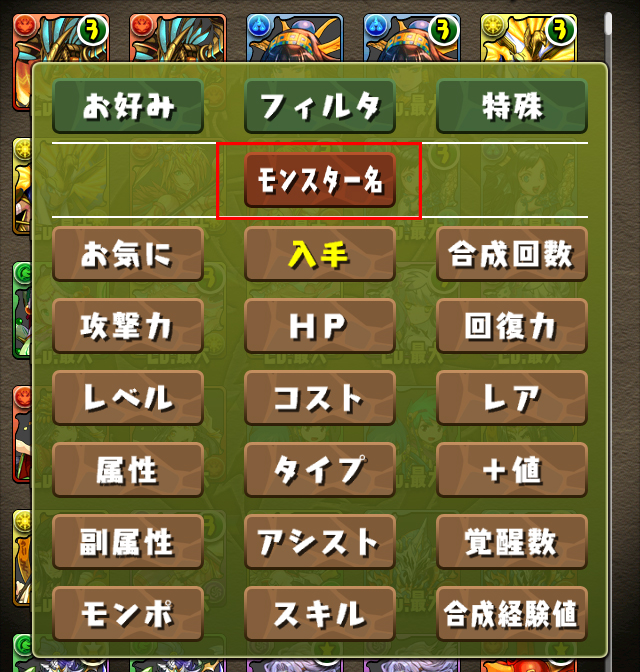Viewport: 640px width, 672px height.
Task: Sort by 合成回数
Action: [512, 254]
